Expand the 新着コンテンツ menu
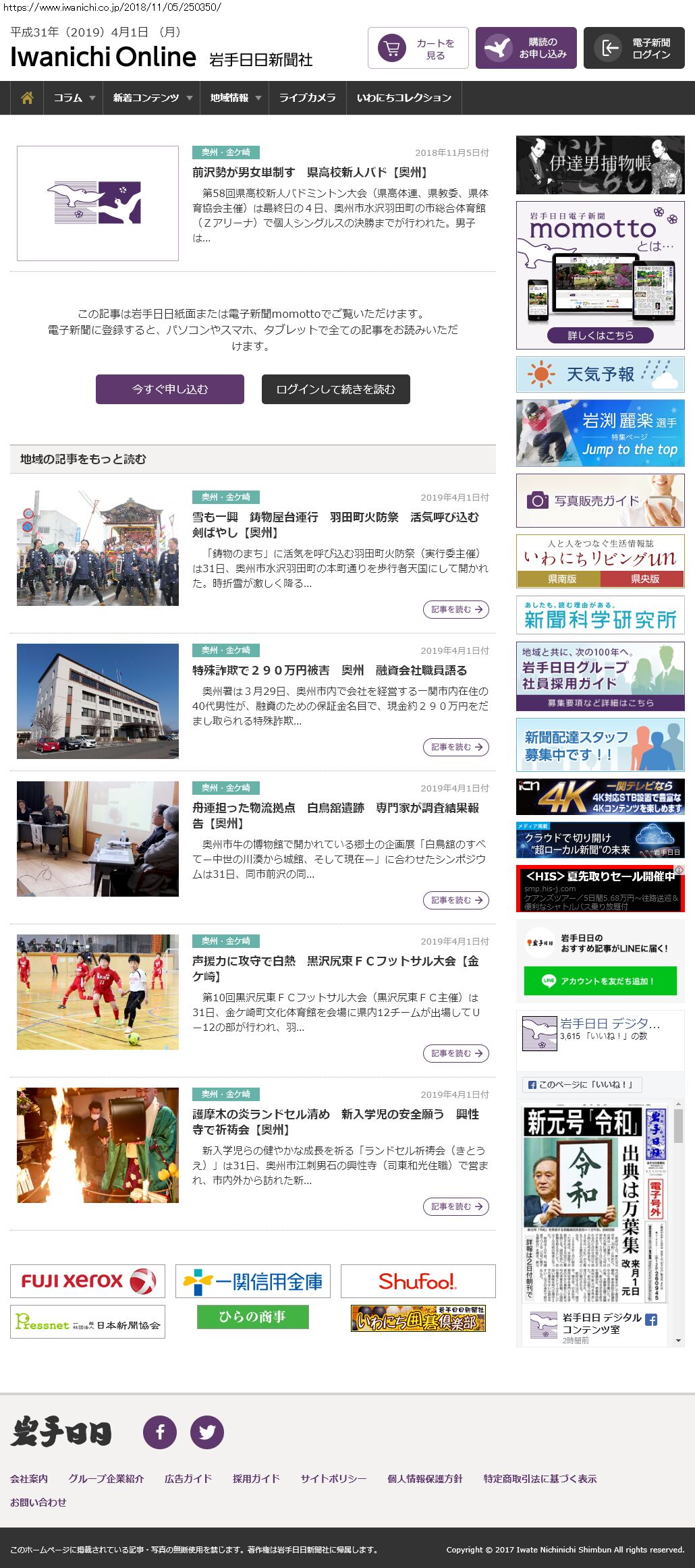The width and height of the screenshot is (695, 1568). click(x=152, y=98)
